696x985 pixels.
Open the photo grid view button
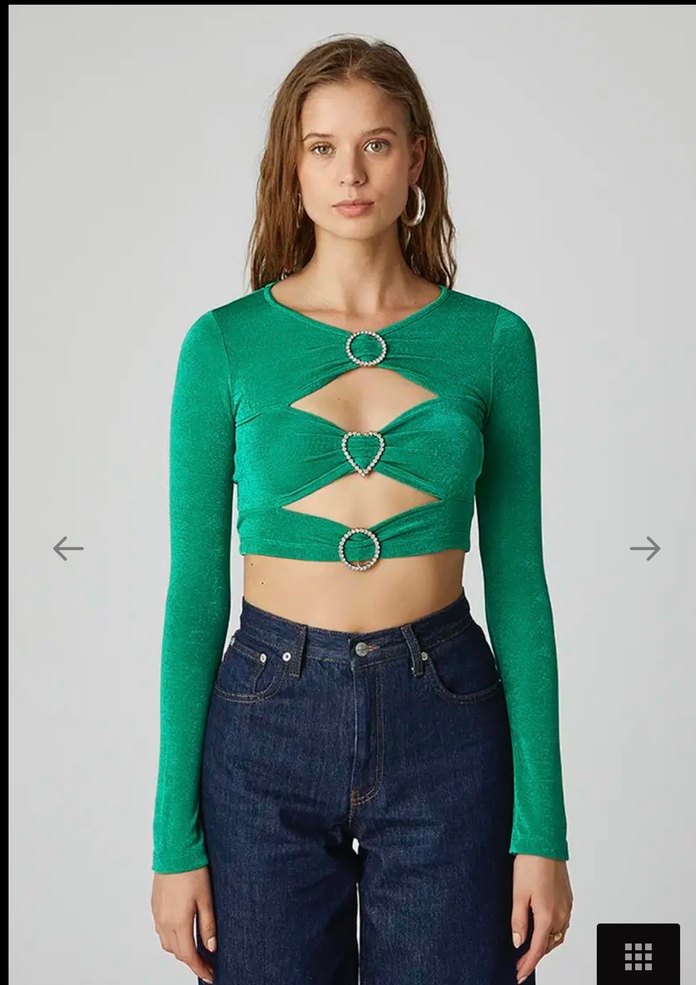[638, 956]
